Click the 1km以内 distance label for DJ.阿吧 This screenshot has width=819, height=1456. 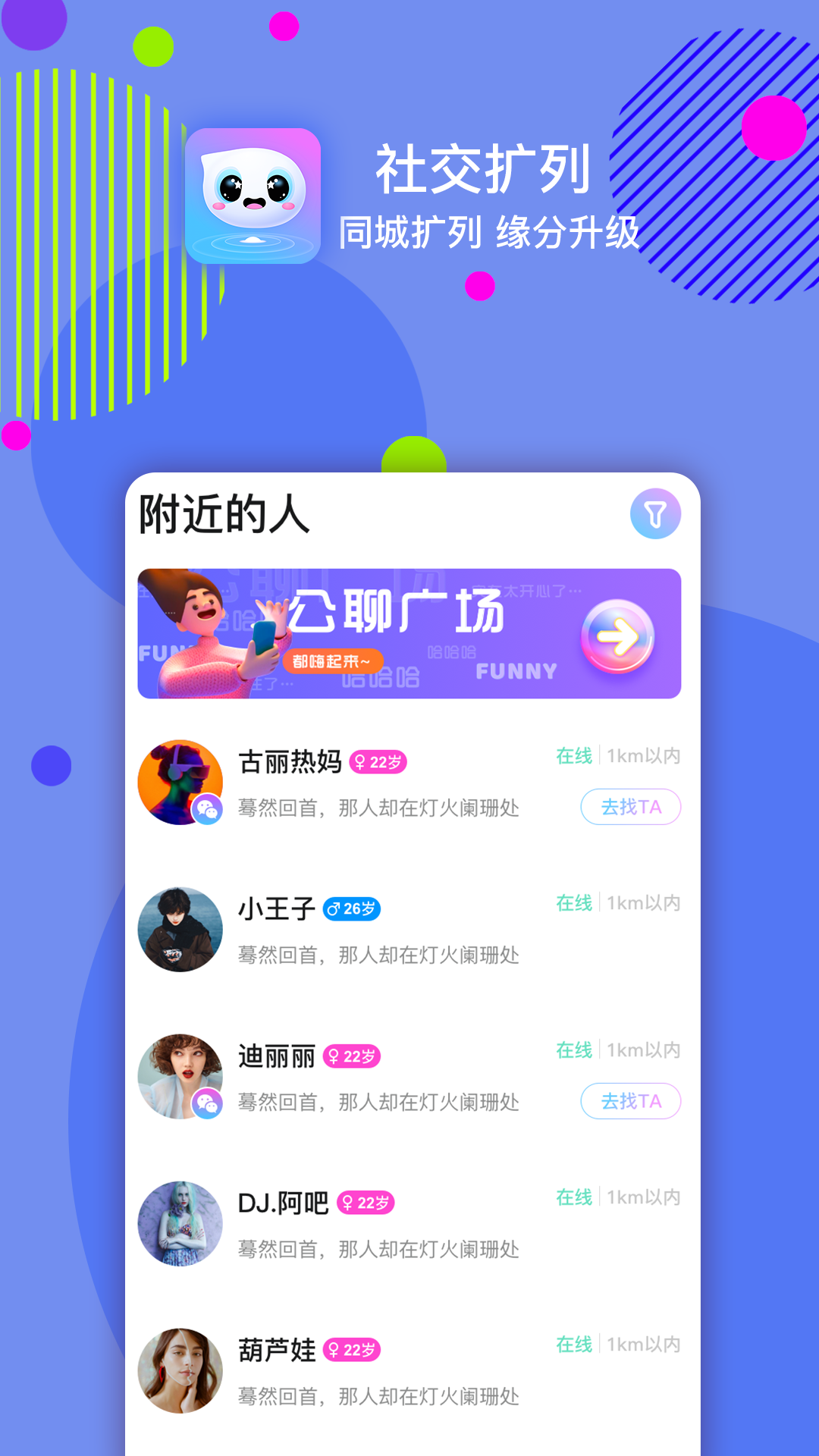point(645,1197)
